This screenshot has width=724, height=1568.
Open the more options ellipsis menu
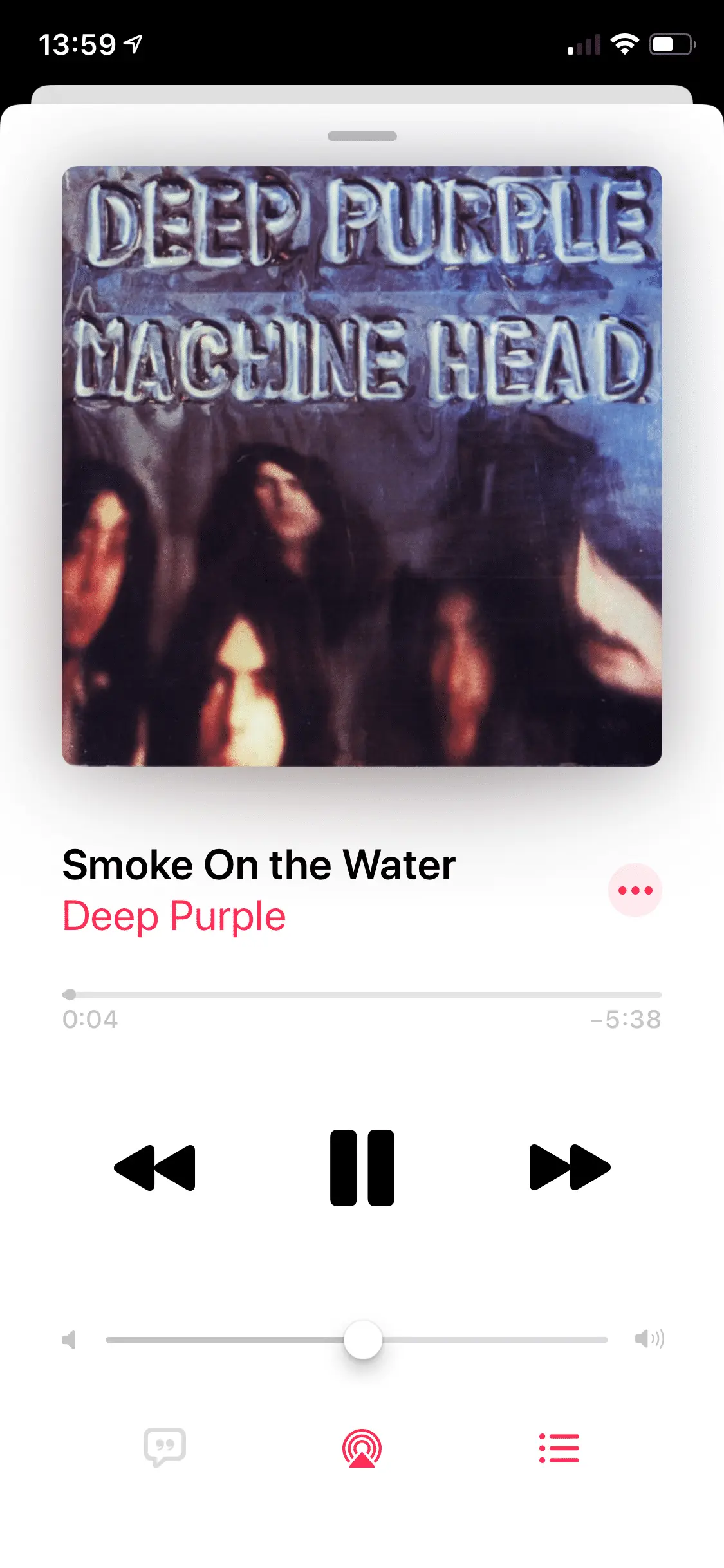(x=635, y=890)
